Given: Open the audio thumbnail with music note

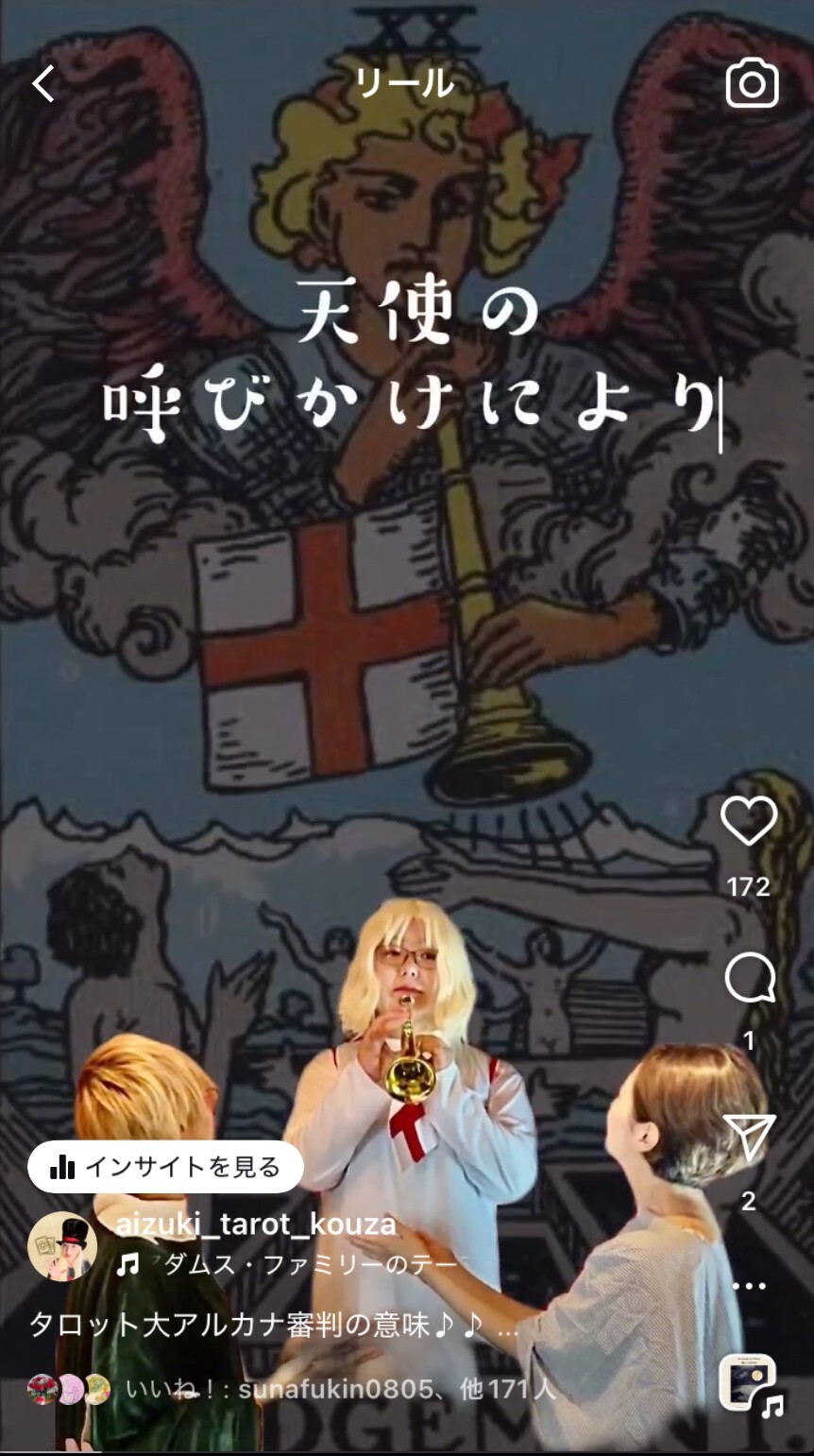Looking at the screenshot, I should 748,1383.
